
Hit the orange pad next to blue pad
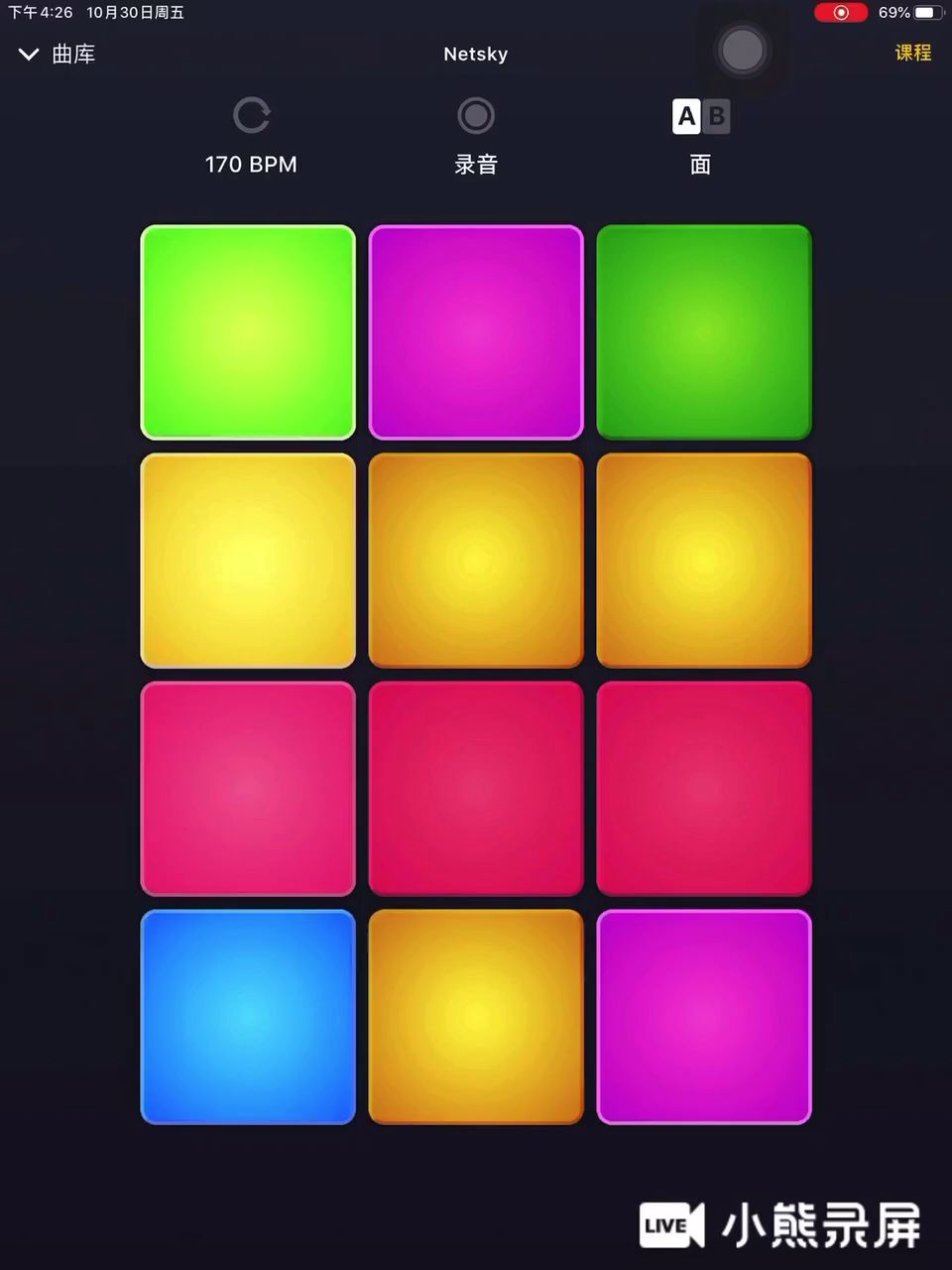(x=476, y=1017)
